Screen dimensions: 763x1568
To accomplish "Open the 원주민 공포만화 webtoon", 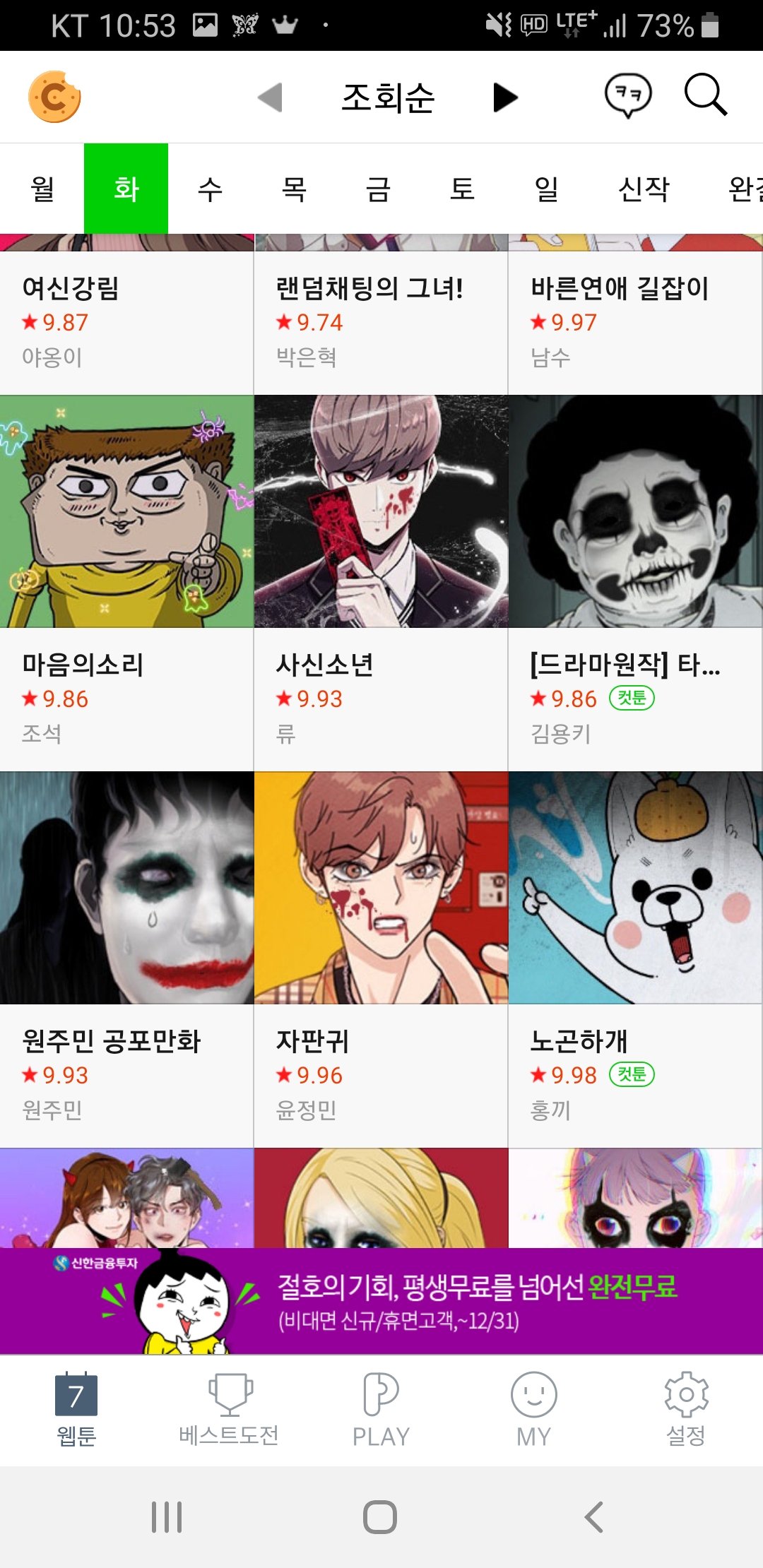I will click(x=126, y=959).
